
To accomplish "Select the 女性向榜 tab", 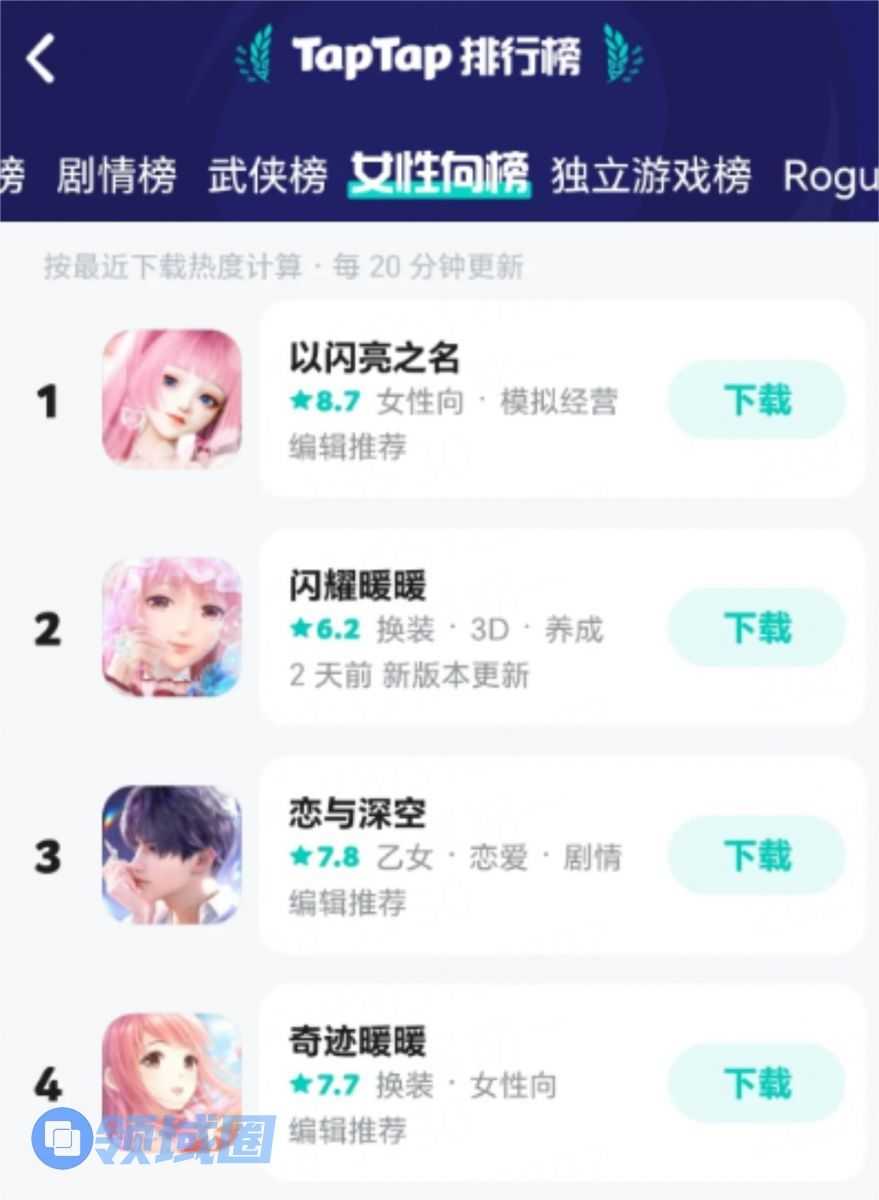I will [439, 176].
